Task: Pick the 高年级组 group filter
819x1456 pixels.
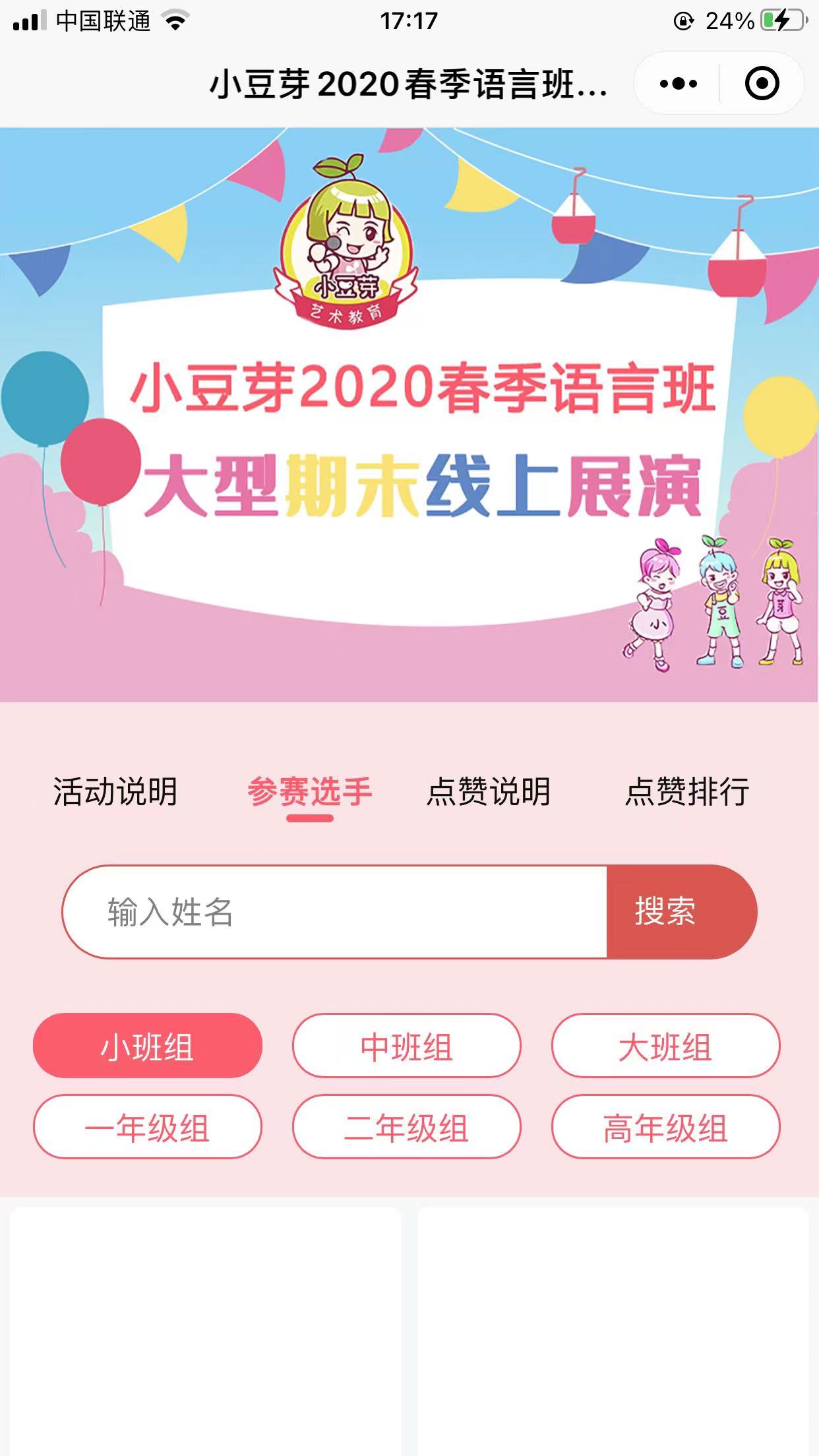Action: click(x=665, y=1127)
